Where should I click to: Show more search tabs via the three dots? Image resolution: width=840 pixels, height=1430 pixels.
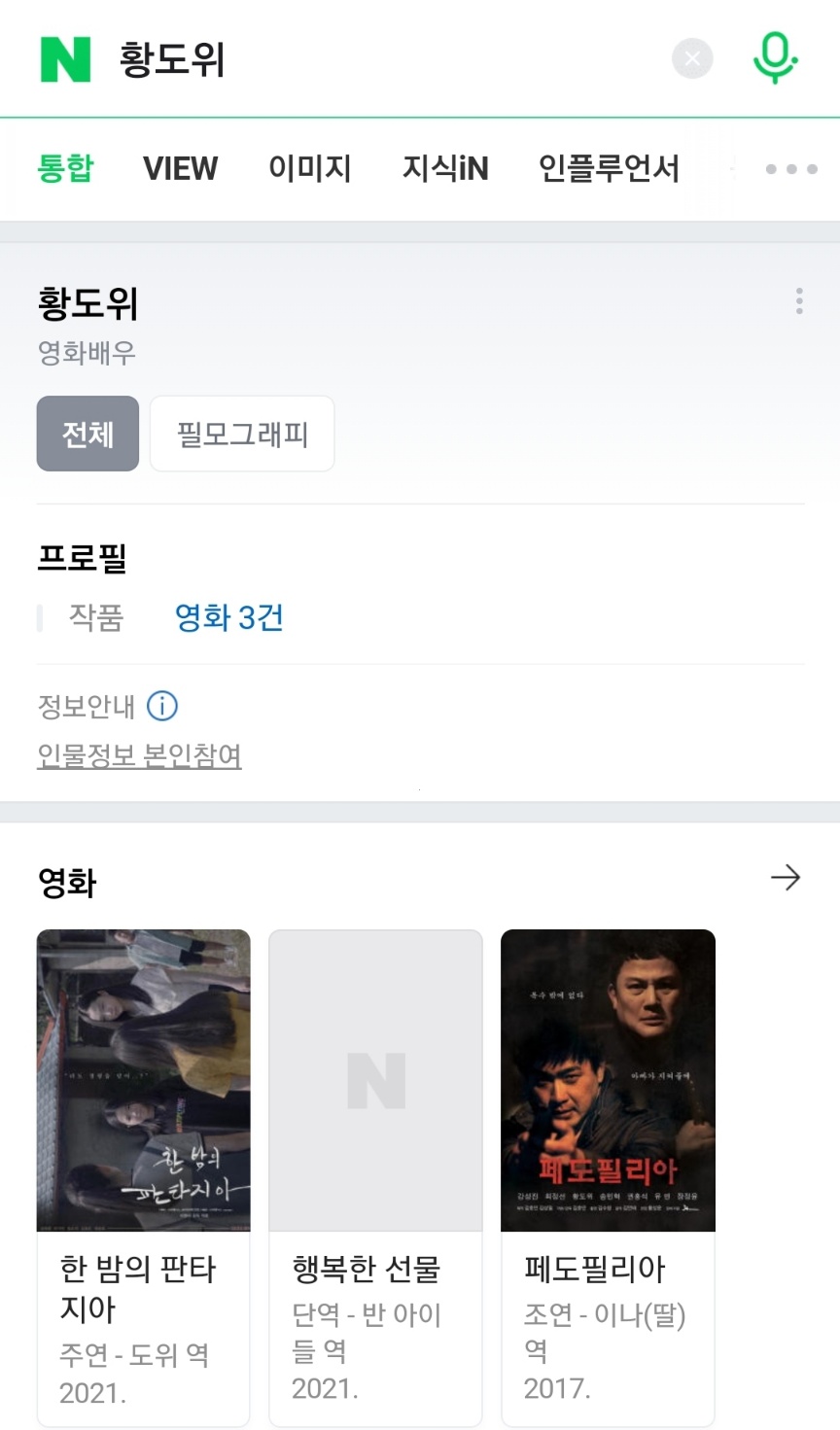coord(790,169)
